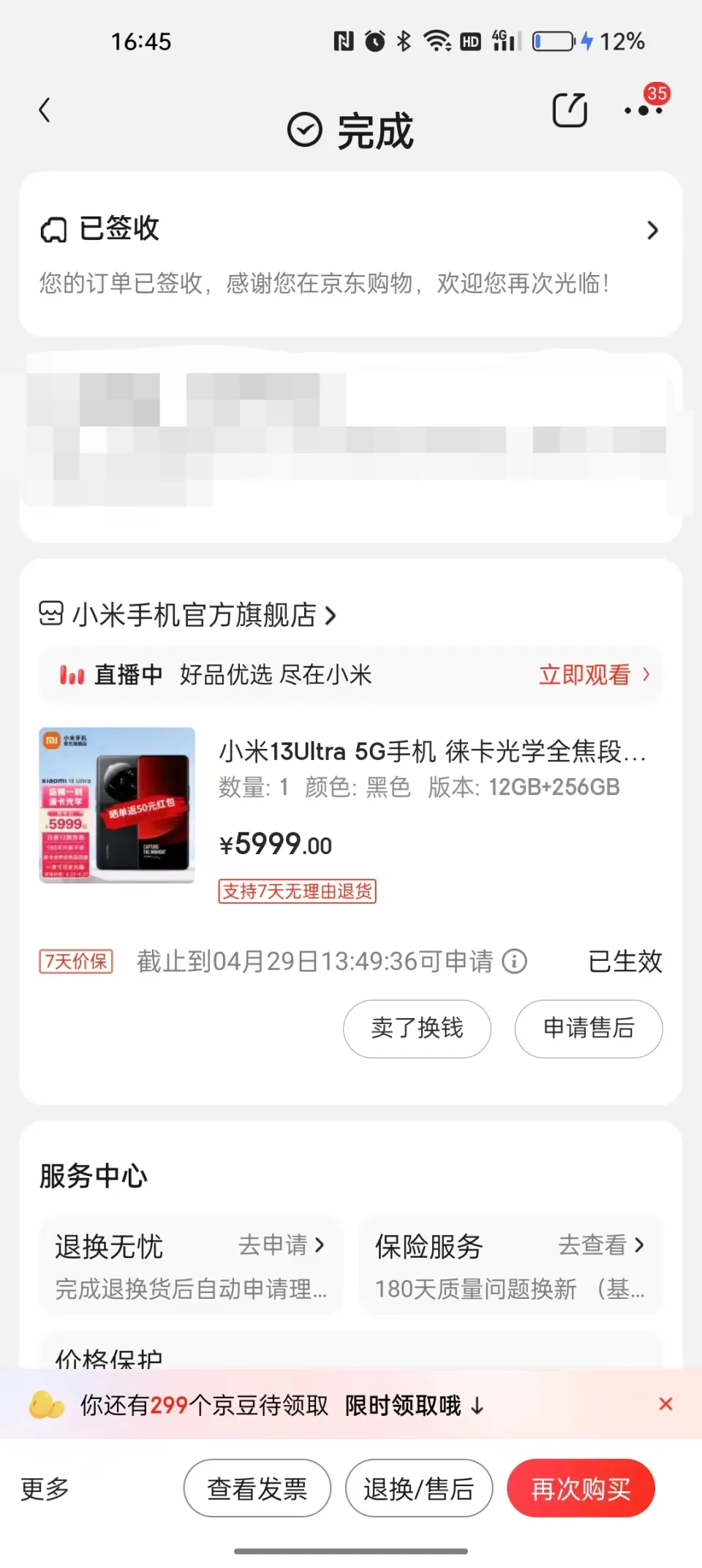Open the 更多 options
This screenshot has height=1568, width=702.
[45, 1488]
